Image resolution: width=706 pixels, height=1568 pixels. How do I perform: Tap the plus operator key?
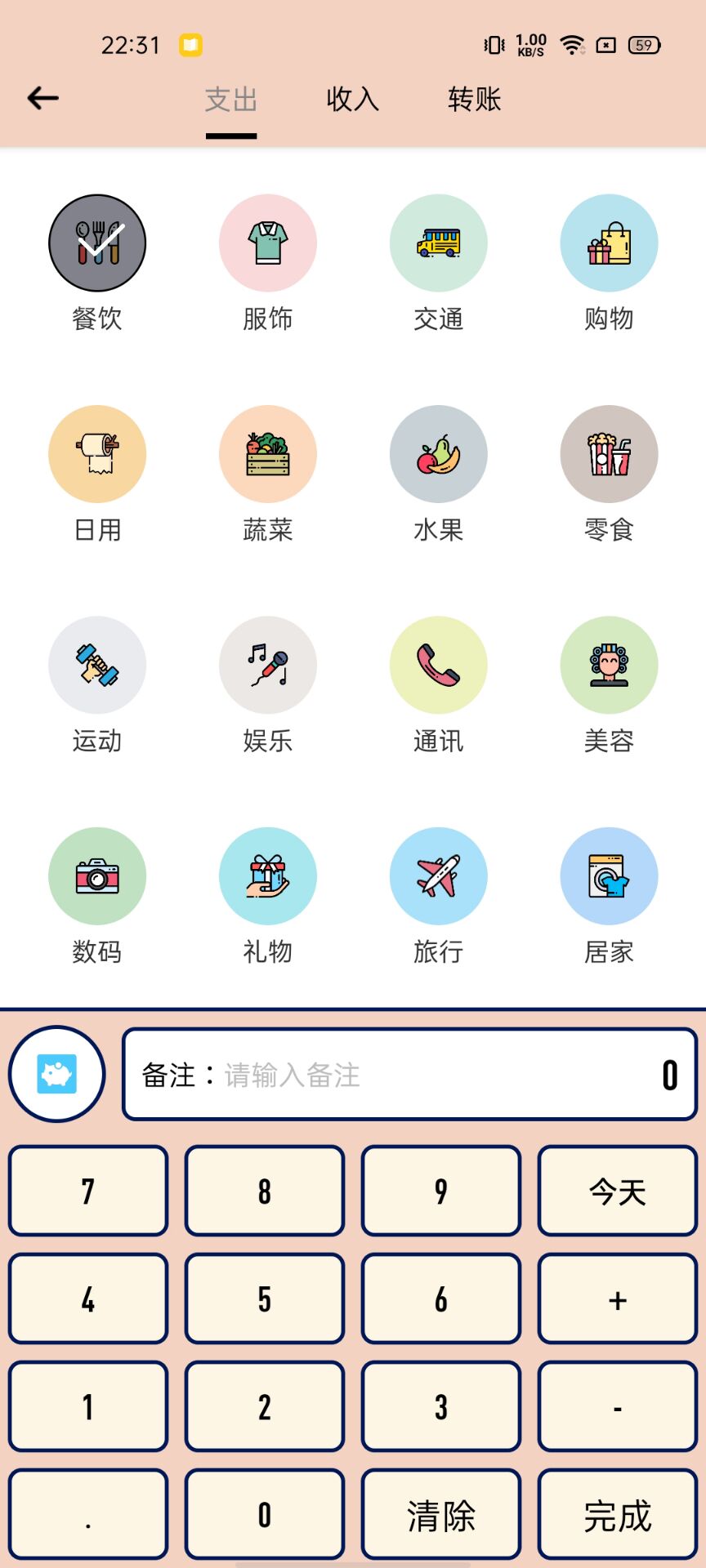(x=617, y=1299)
